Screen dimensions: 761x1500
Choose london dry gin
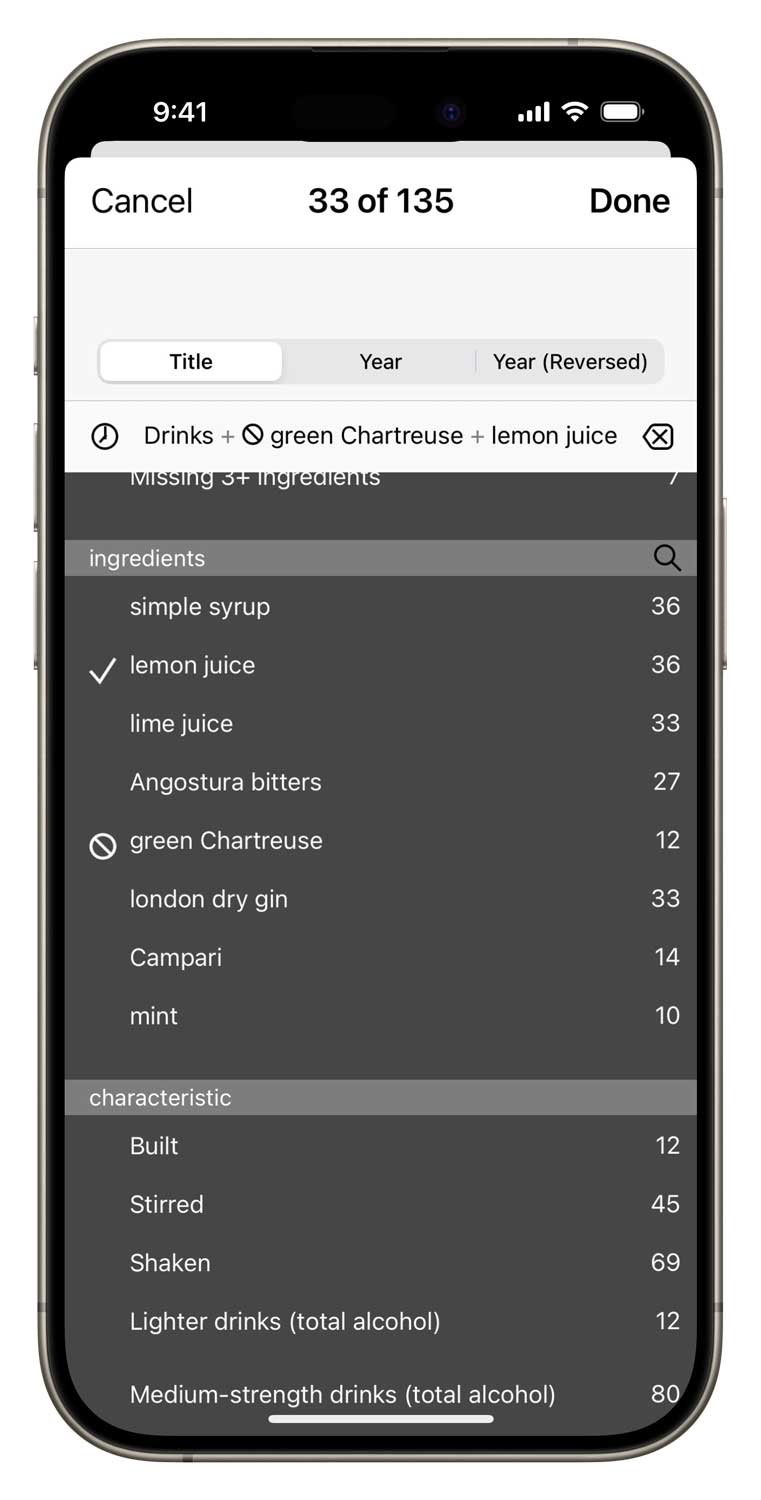(x=381, y=899)
